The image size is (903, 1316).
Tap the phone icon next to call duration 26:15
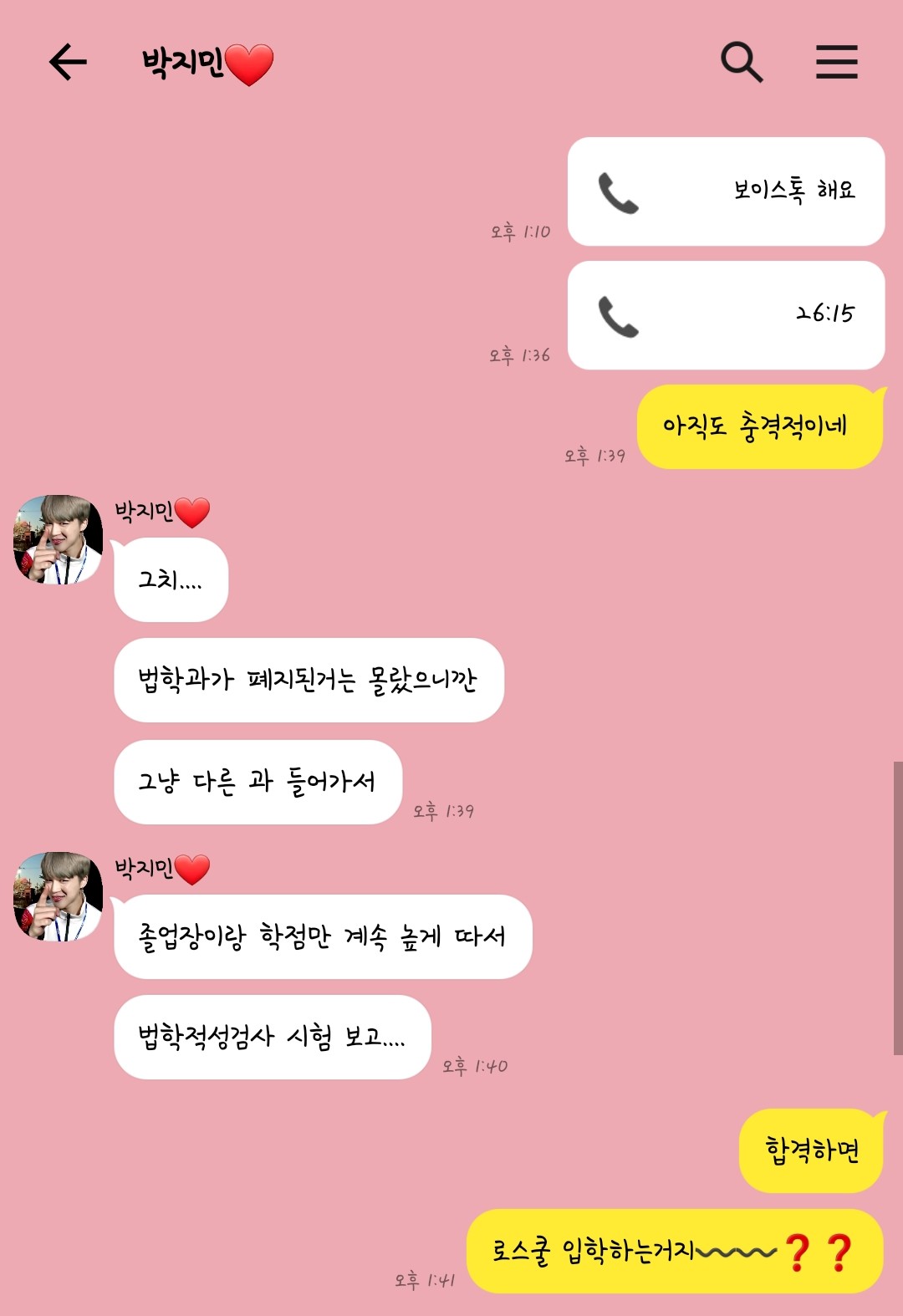point(619,318)
